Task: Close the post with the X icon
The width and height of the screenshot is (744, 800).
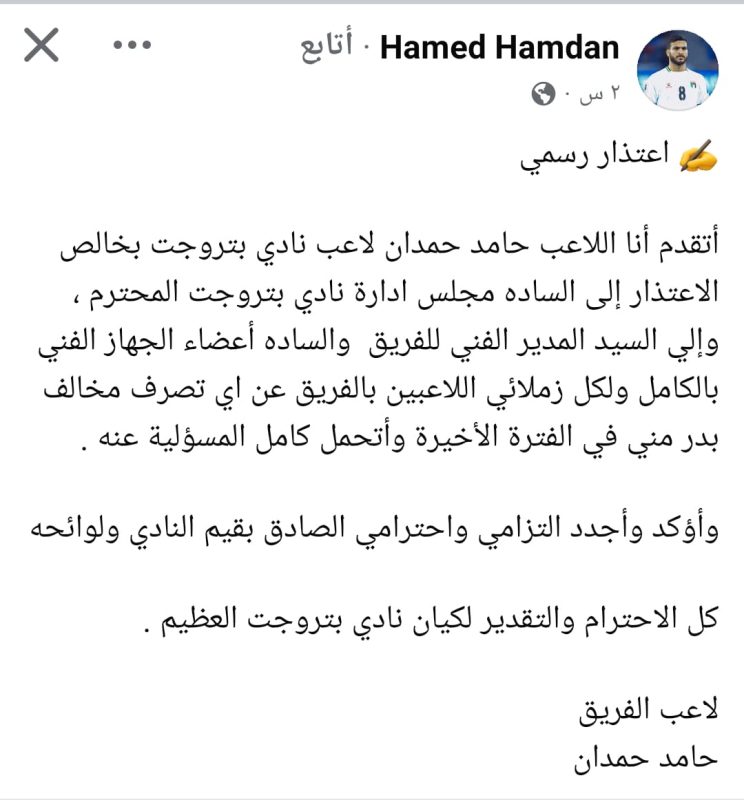Action: pyautogui.click(x=41, y=46)
